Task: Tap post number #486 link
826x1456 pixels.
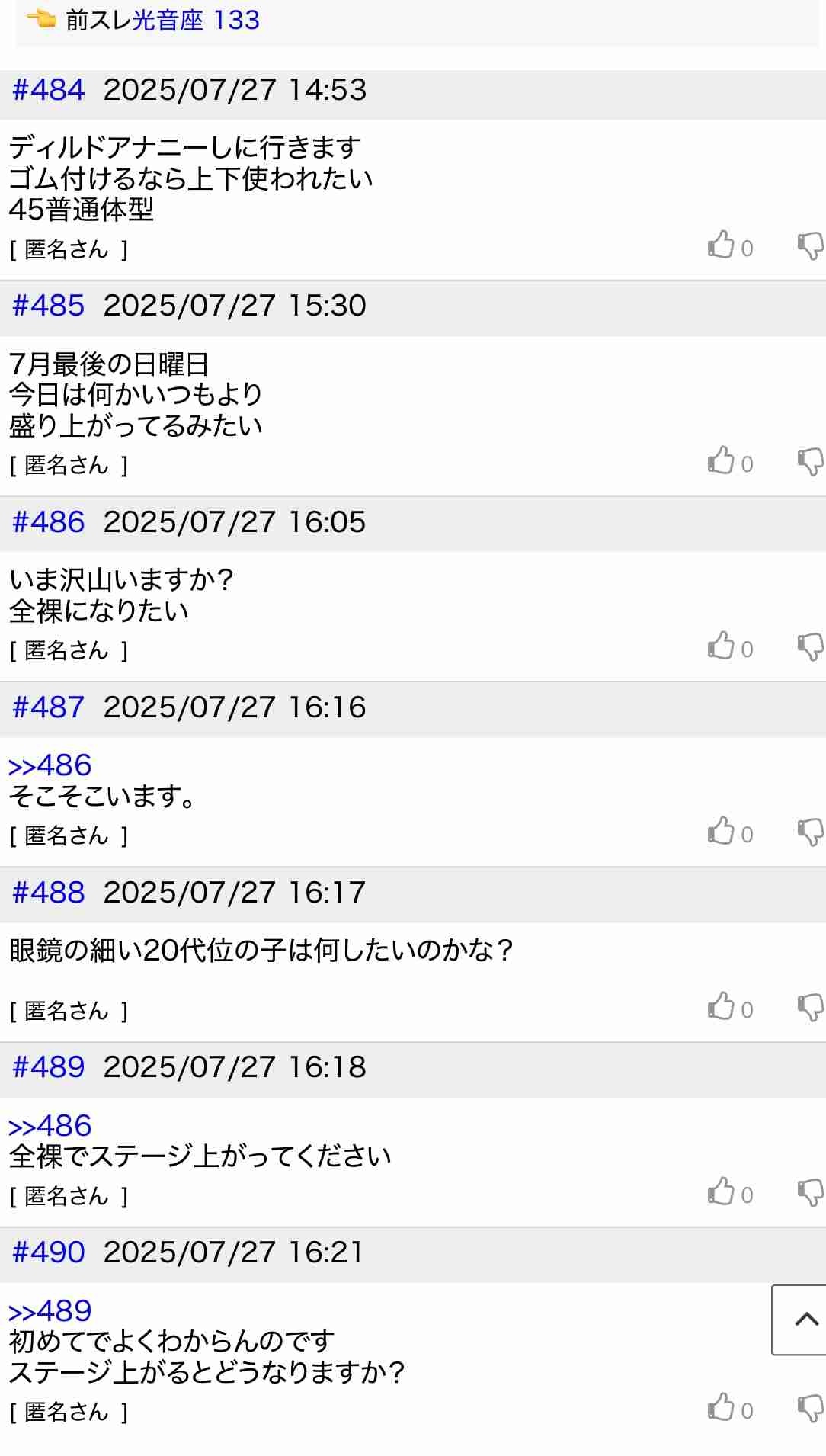Action: 49,522
